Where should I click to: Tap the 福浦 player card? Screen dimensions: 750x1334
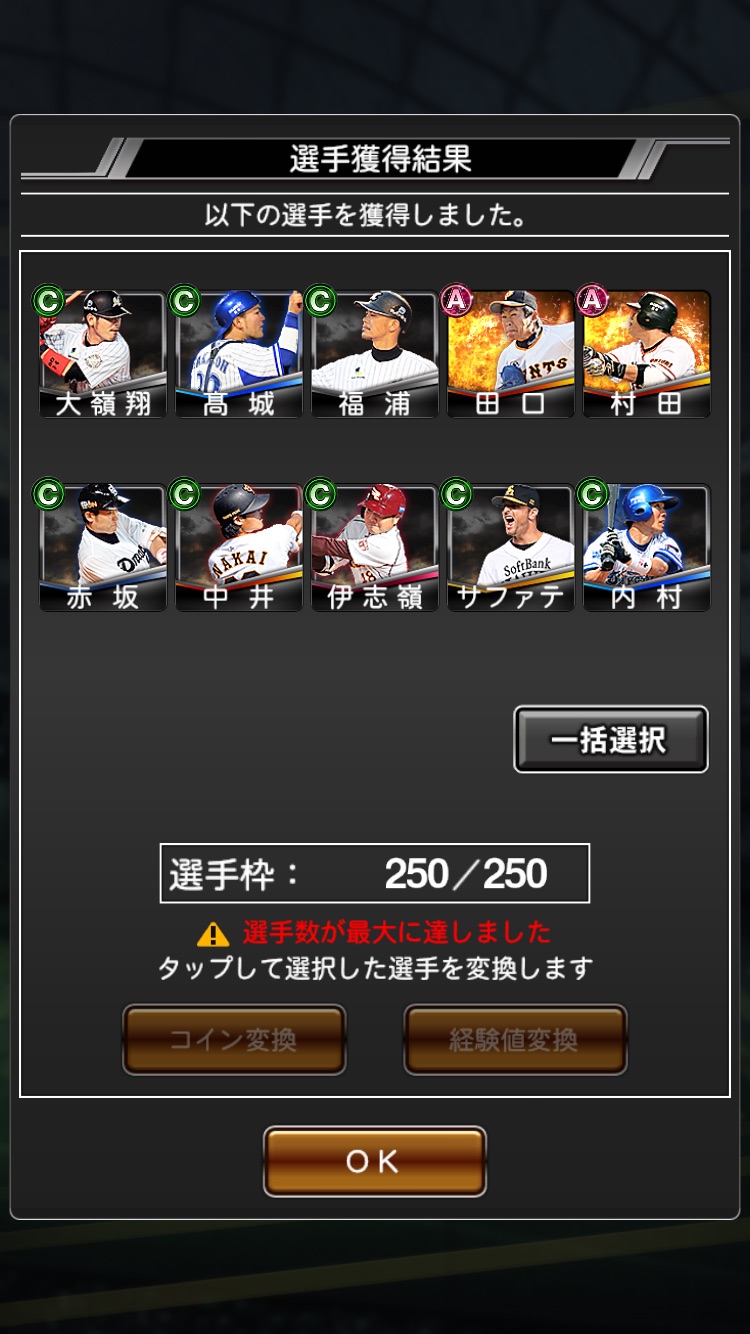pyautogui.click(x=375, y=354)
